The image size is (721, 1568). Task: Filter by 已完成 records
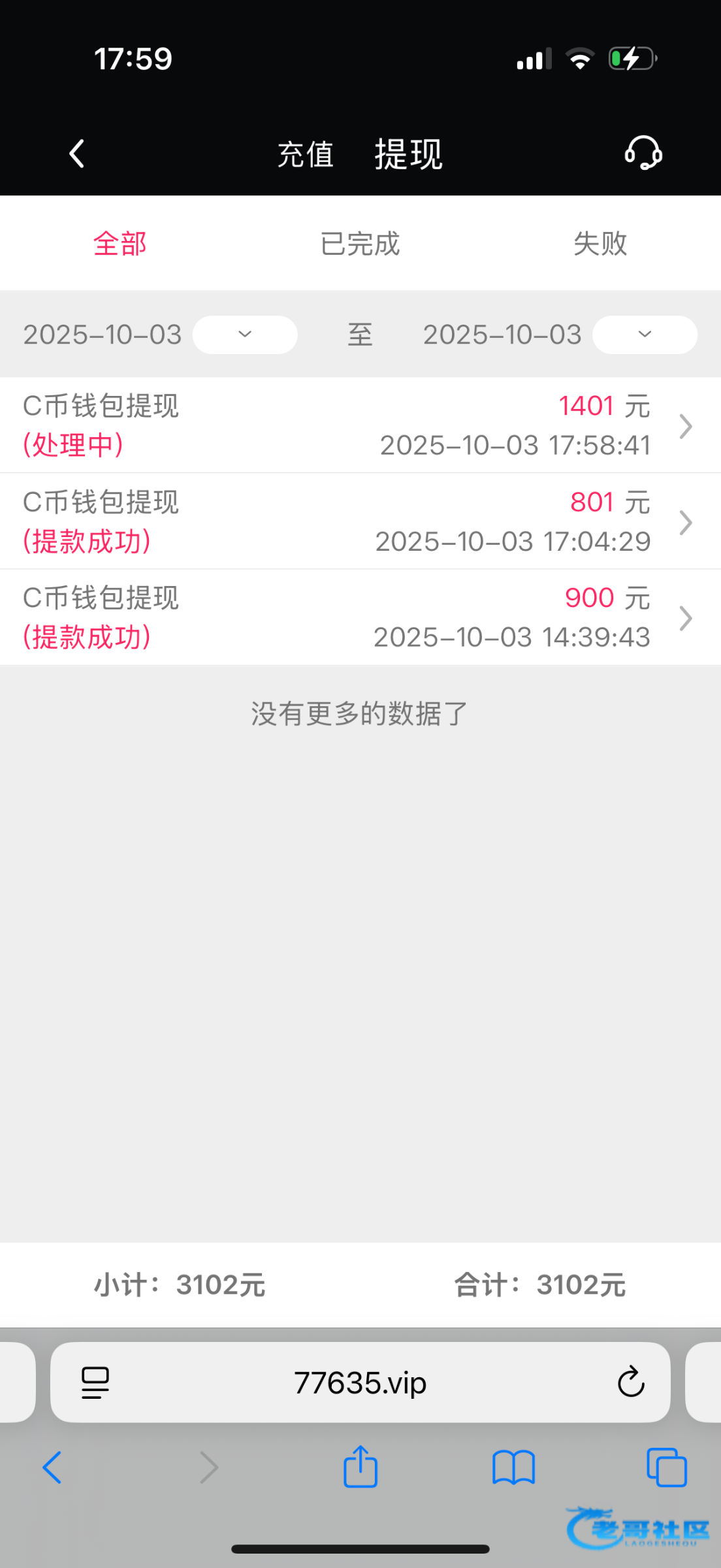click(x=360, y=244)
